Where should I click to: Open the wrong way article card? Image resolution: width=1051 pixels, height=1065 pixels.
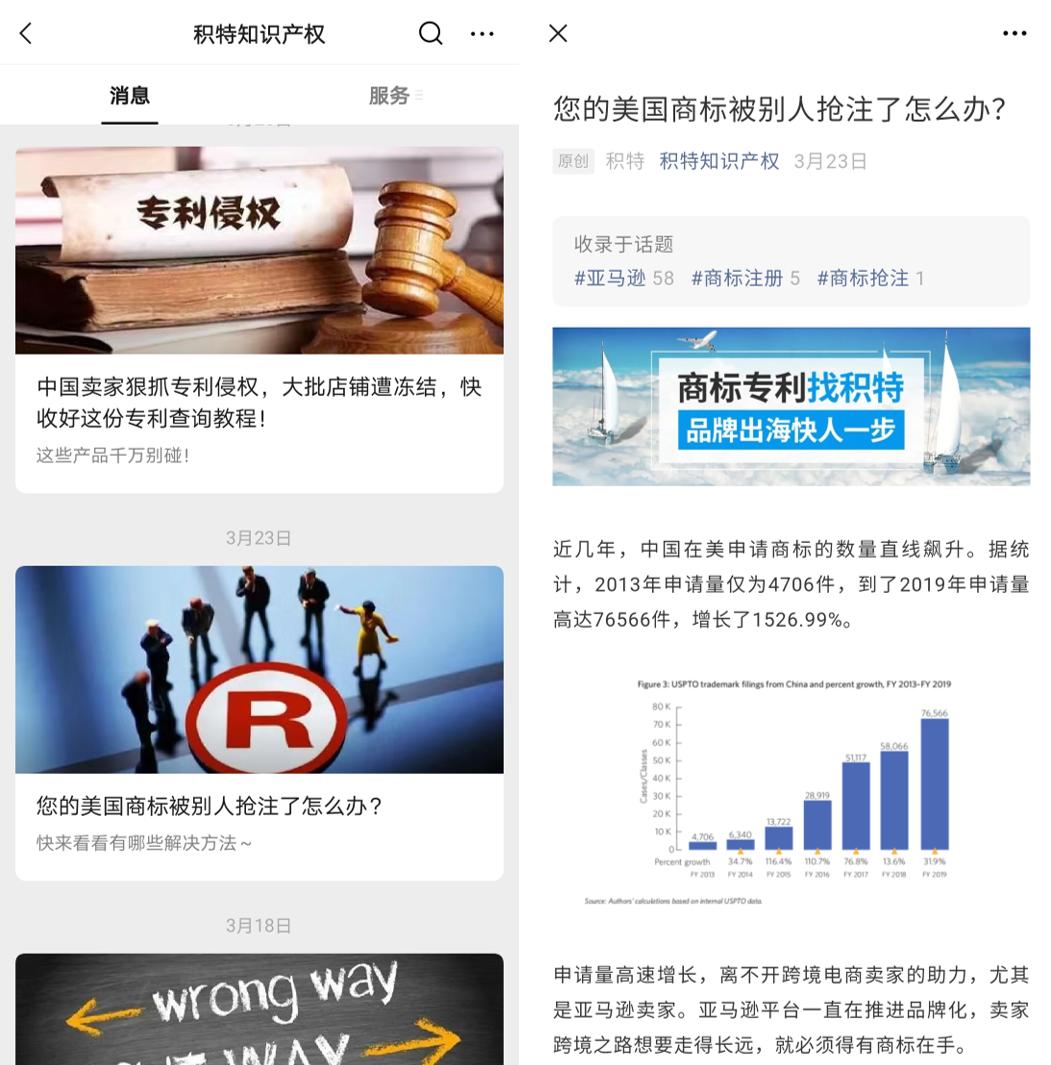click(x=259, y=1008)
